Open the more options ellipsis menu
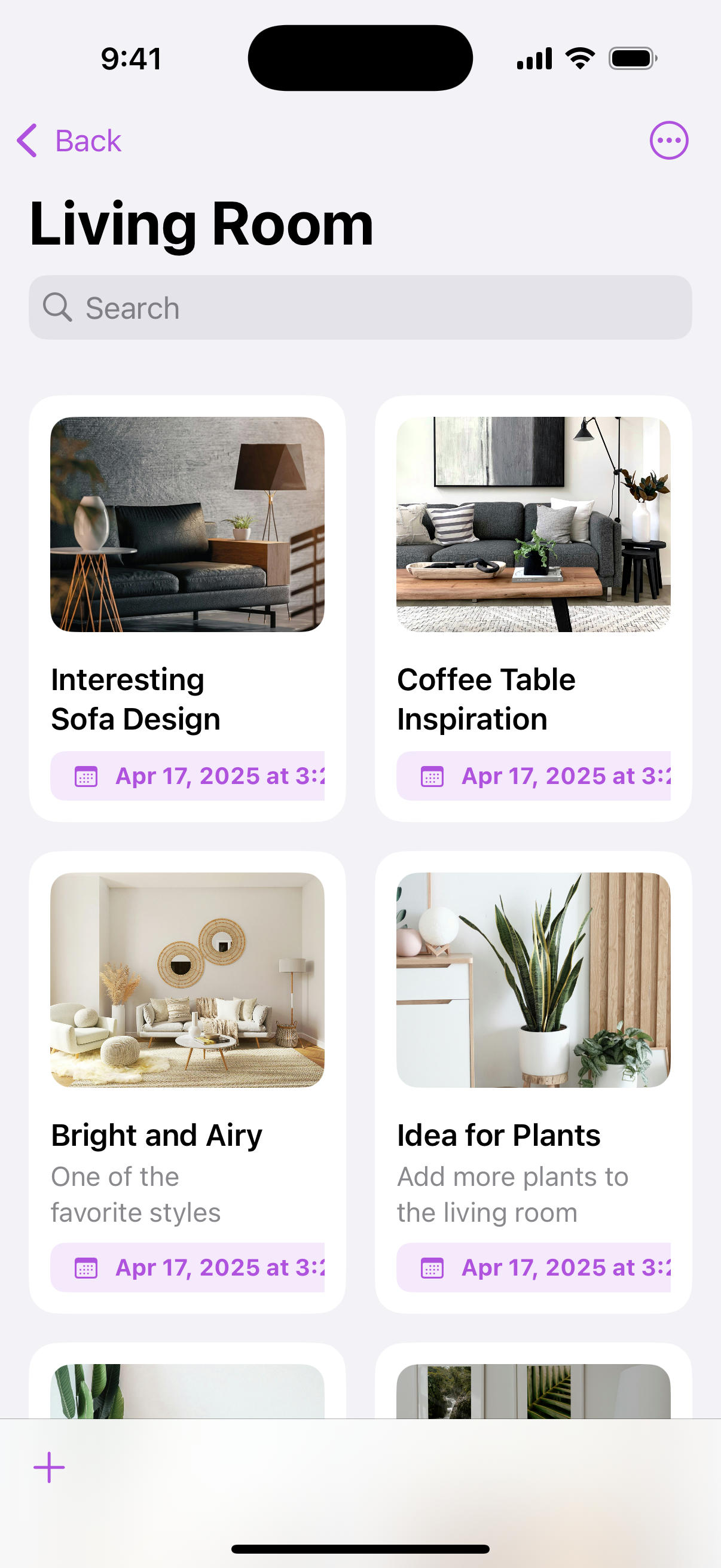The image size is (721, 1568). (668, 141)
